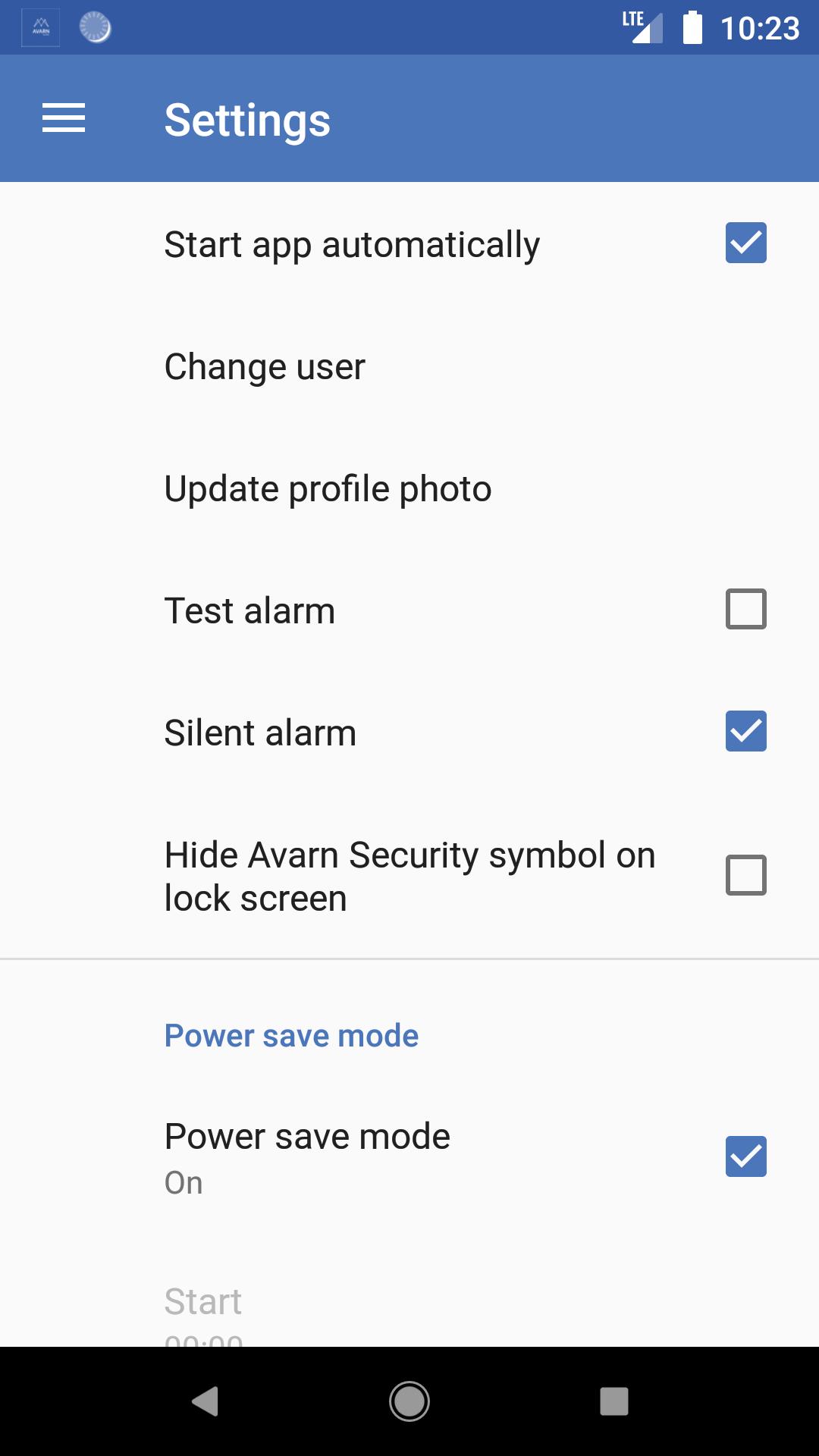Enable the Test alarm checkbox
The image size is (819, 1456).
[745, 609]
